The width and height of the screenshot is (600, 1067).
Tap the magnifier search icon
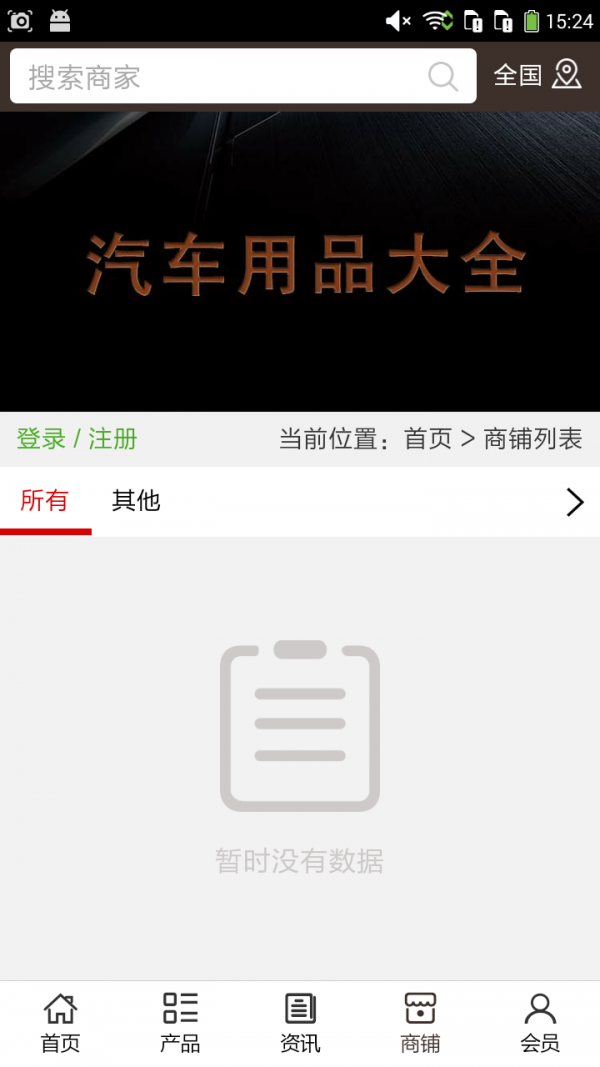point(443,77)
